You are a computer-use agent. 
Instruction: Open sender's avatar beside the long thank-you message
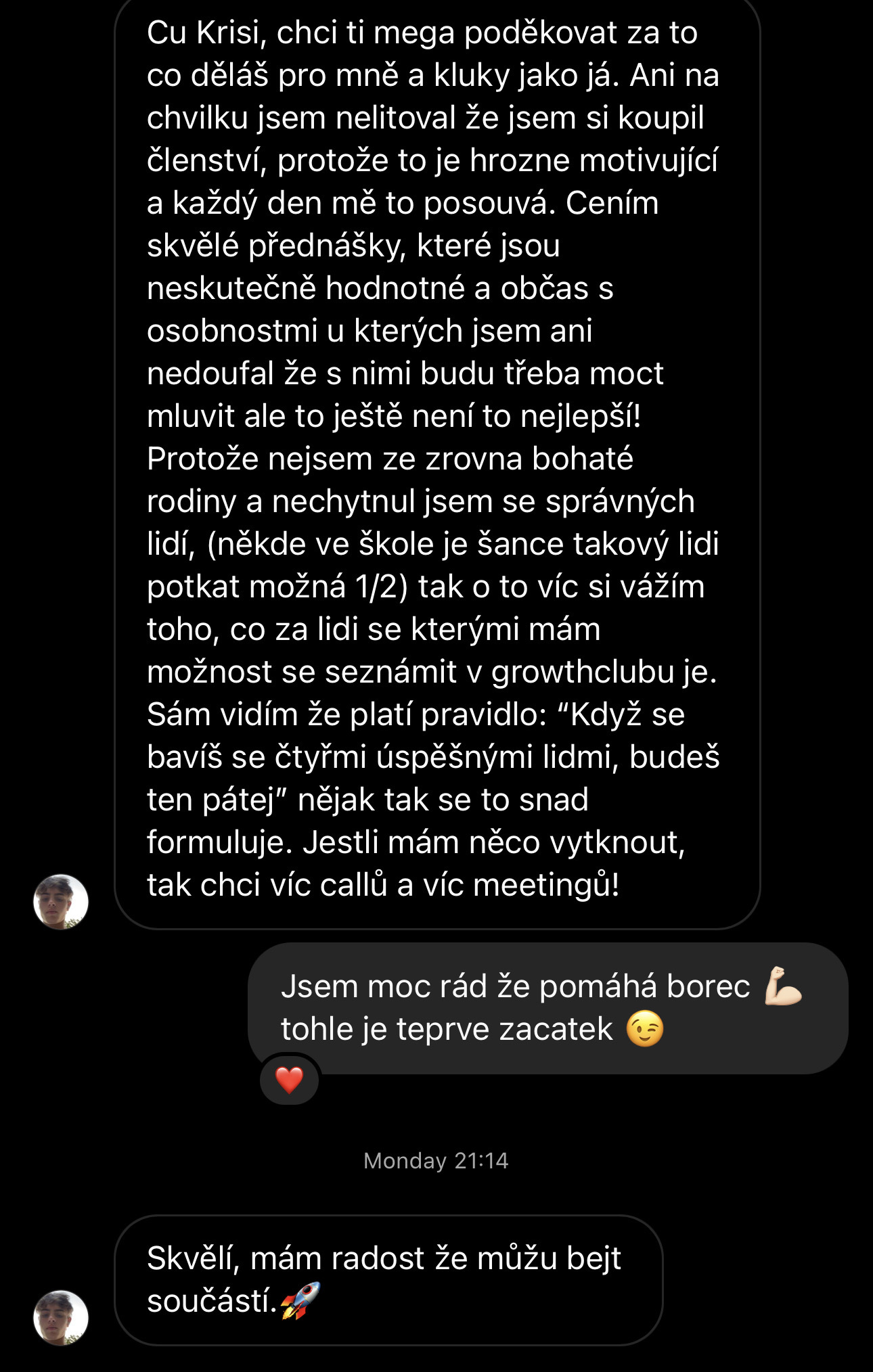(61, 902)
